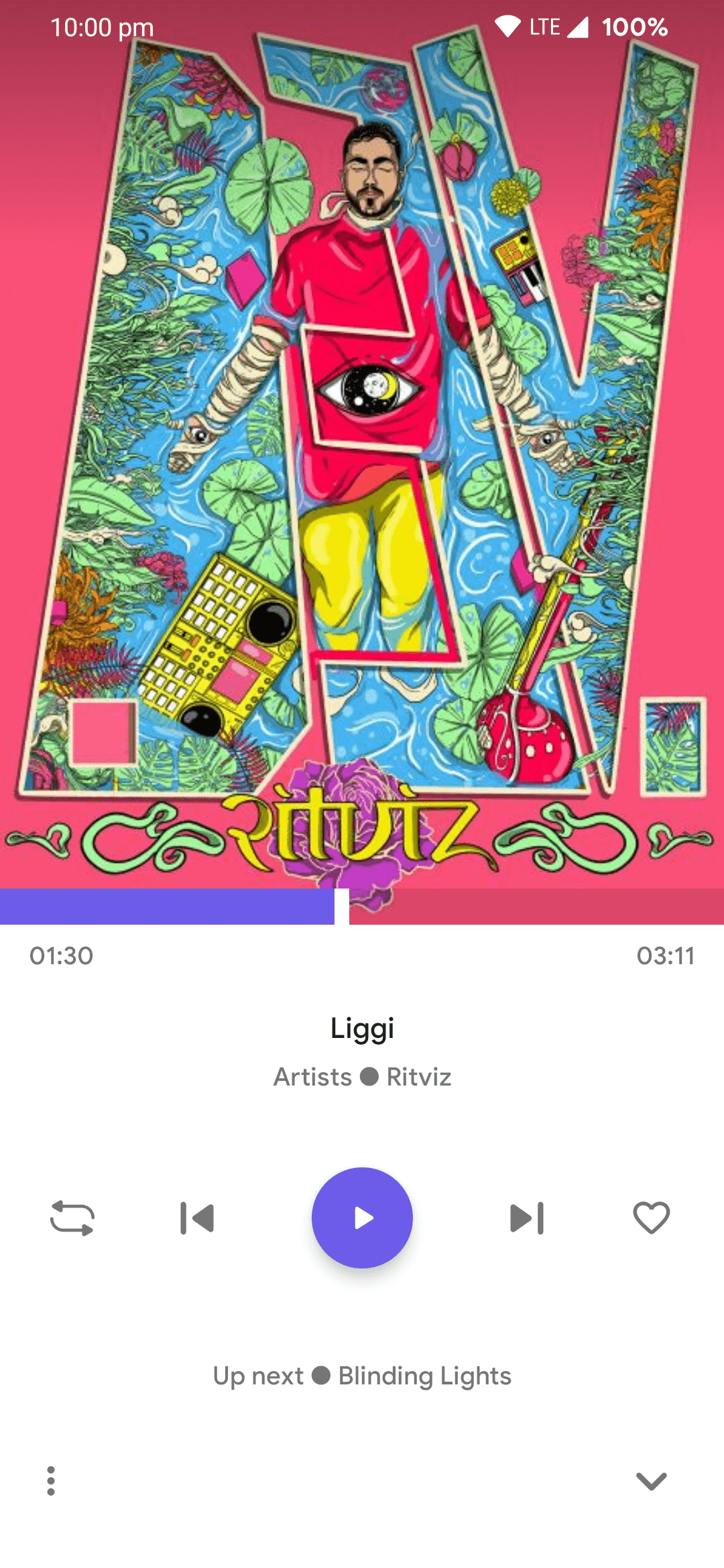
Task: Add Liggi to favorites with the heart
Action: [651, 1218]
